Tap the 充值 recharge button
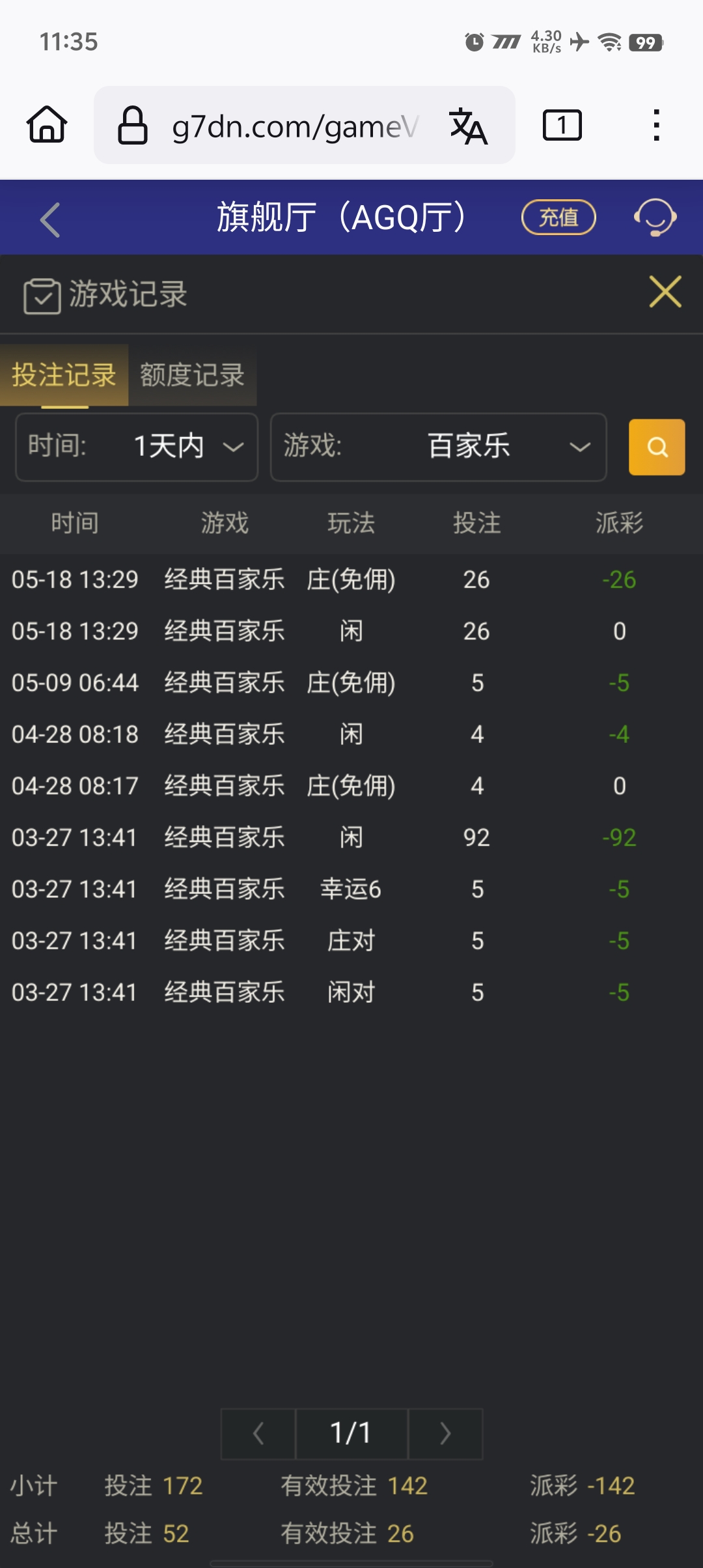This screenshot has height=1568, width=703. pos(558,217)
